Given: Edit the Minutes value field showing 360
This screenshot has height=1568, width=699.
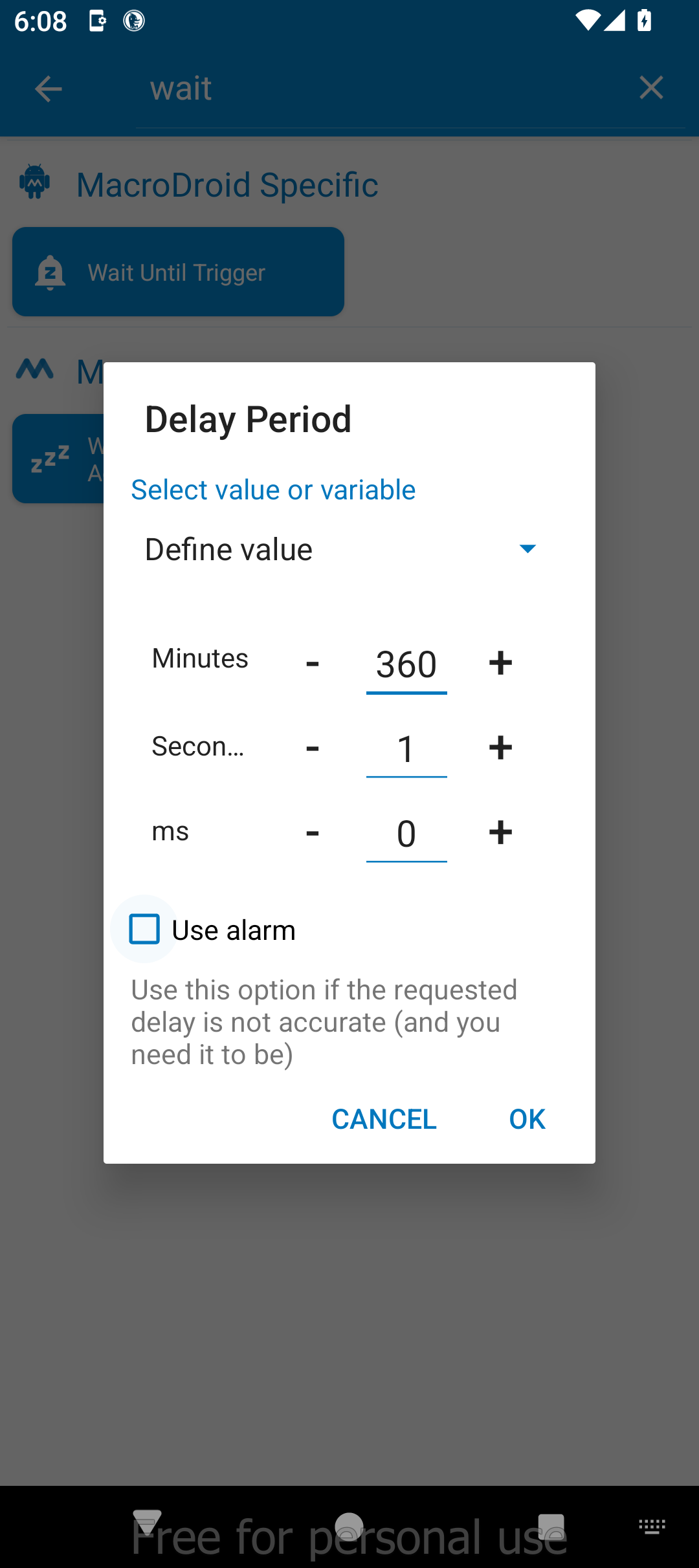Looking at the screenshot, I should (406, 664).
